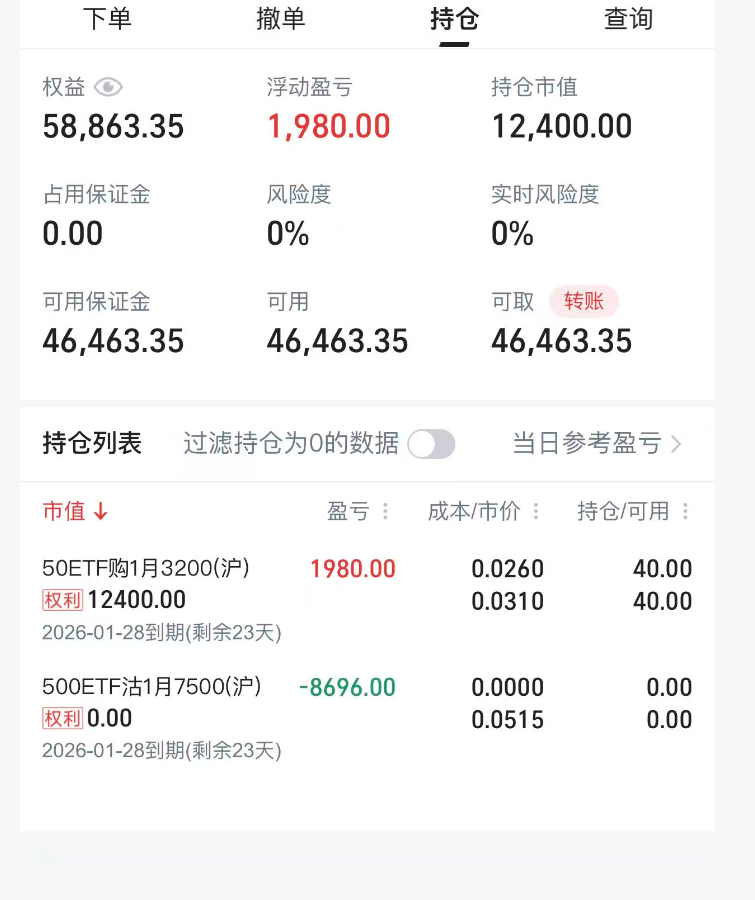This screenshot has width=755, height=900.
Task: Select the 持仓 tab
Action: [454, 19]
